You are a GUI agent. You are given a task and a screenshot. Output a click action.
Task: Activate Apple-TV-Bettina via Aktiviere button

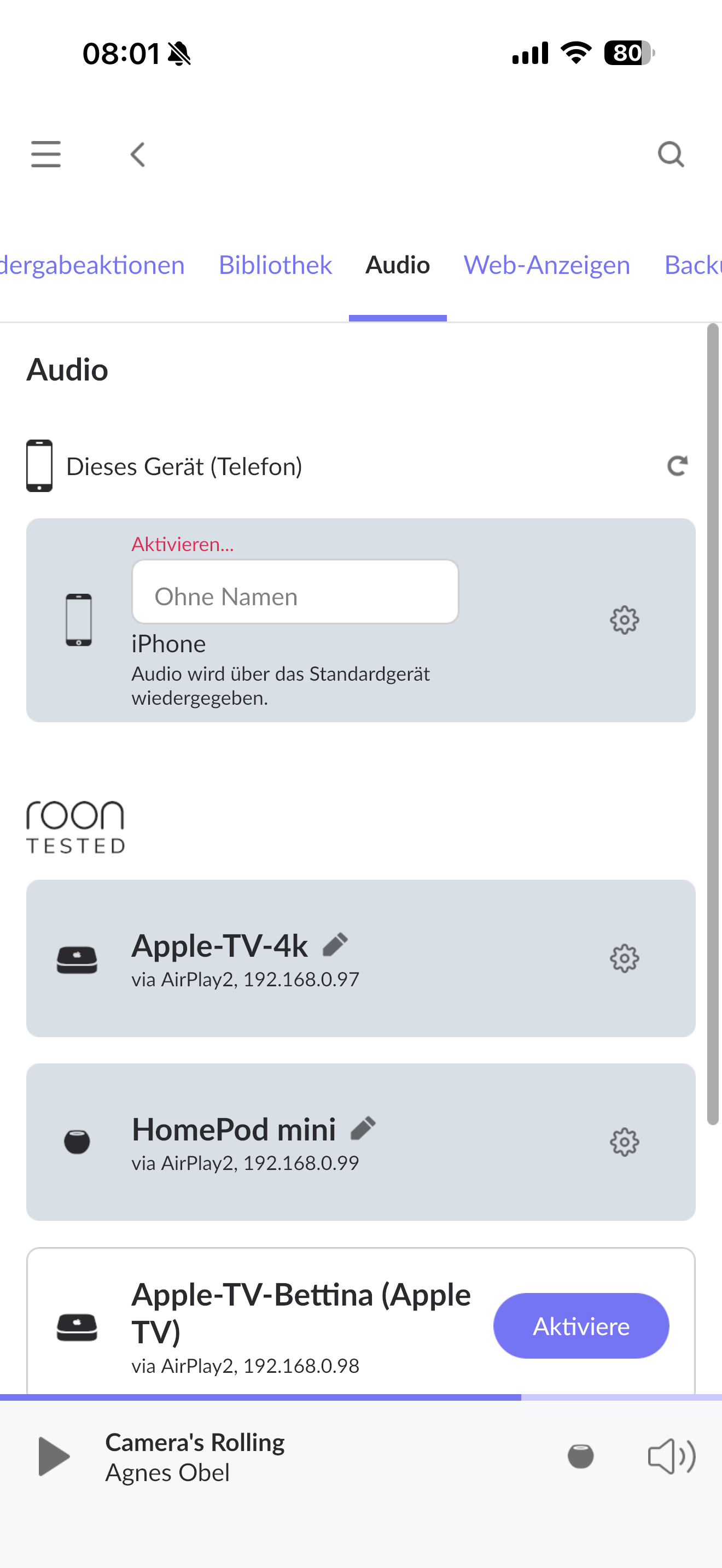coord(581,1325)
